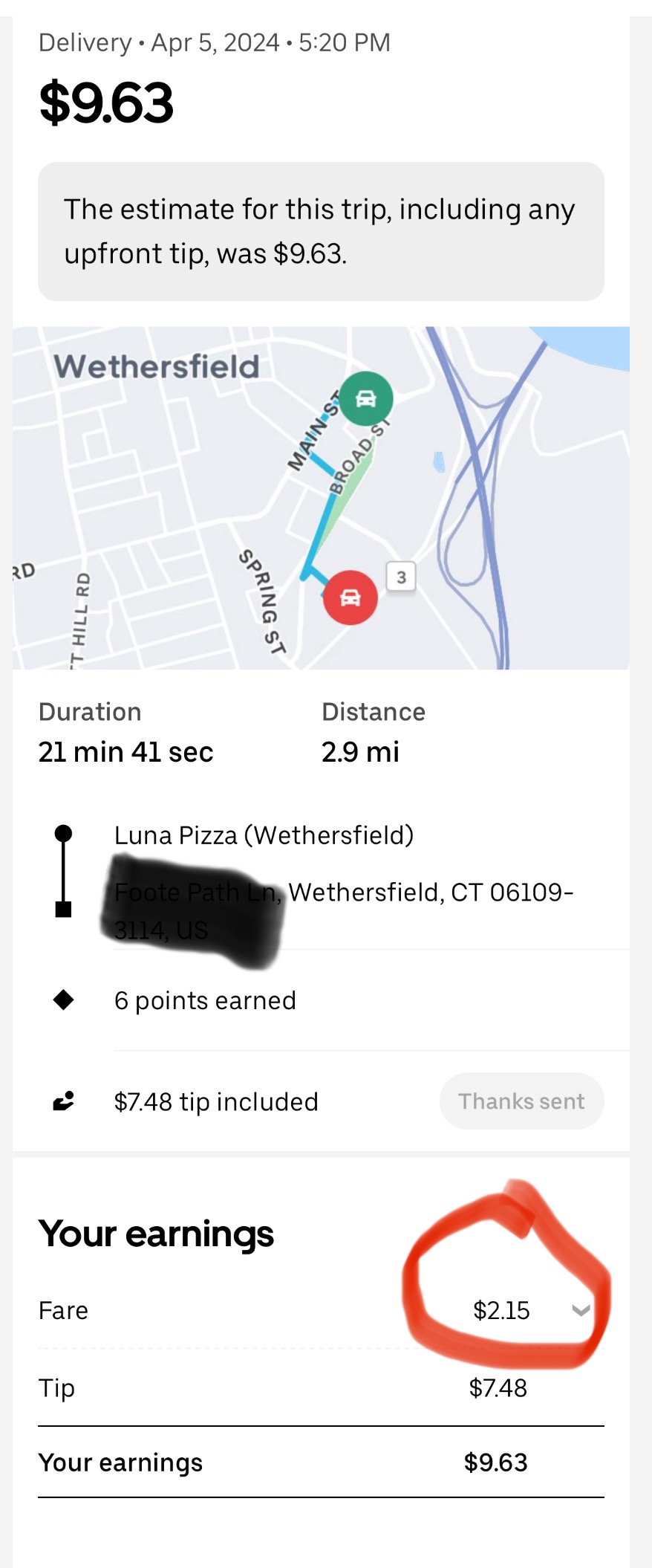The height and width of the screenshot is (1568, 652).
Task: Click the green pickup car pin
Action: [365, 398]
